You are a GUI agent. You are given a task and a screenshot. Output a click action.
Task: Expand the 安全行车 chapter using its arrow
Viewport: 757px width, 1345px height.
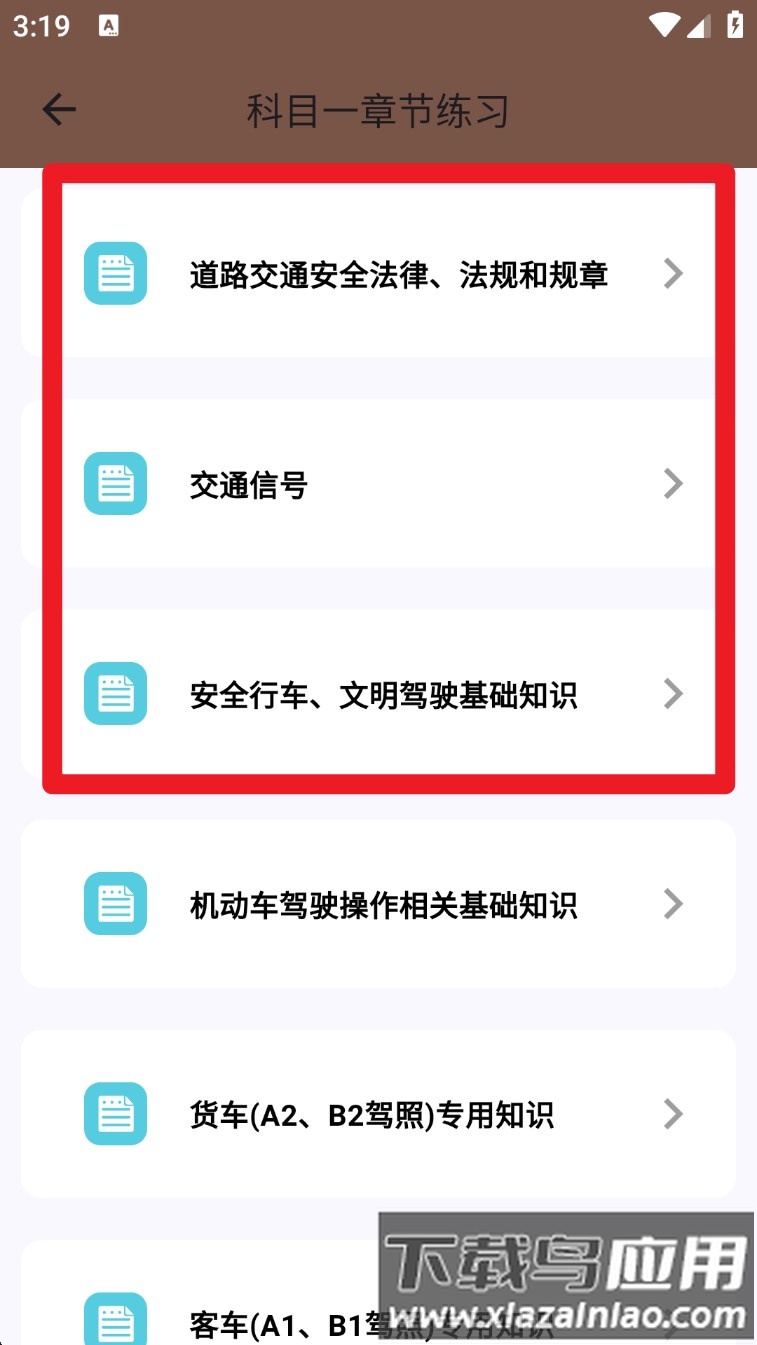(x=672, y=693)
